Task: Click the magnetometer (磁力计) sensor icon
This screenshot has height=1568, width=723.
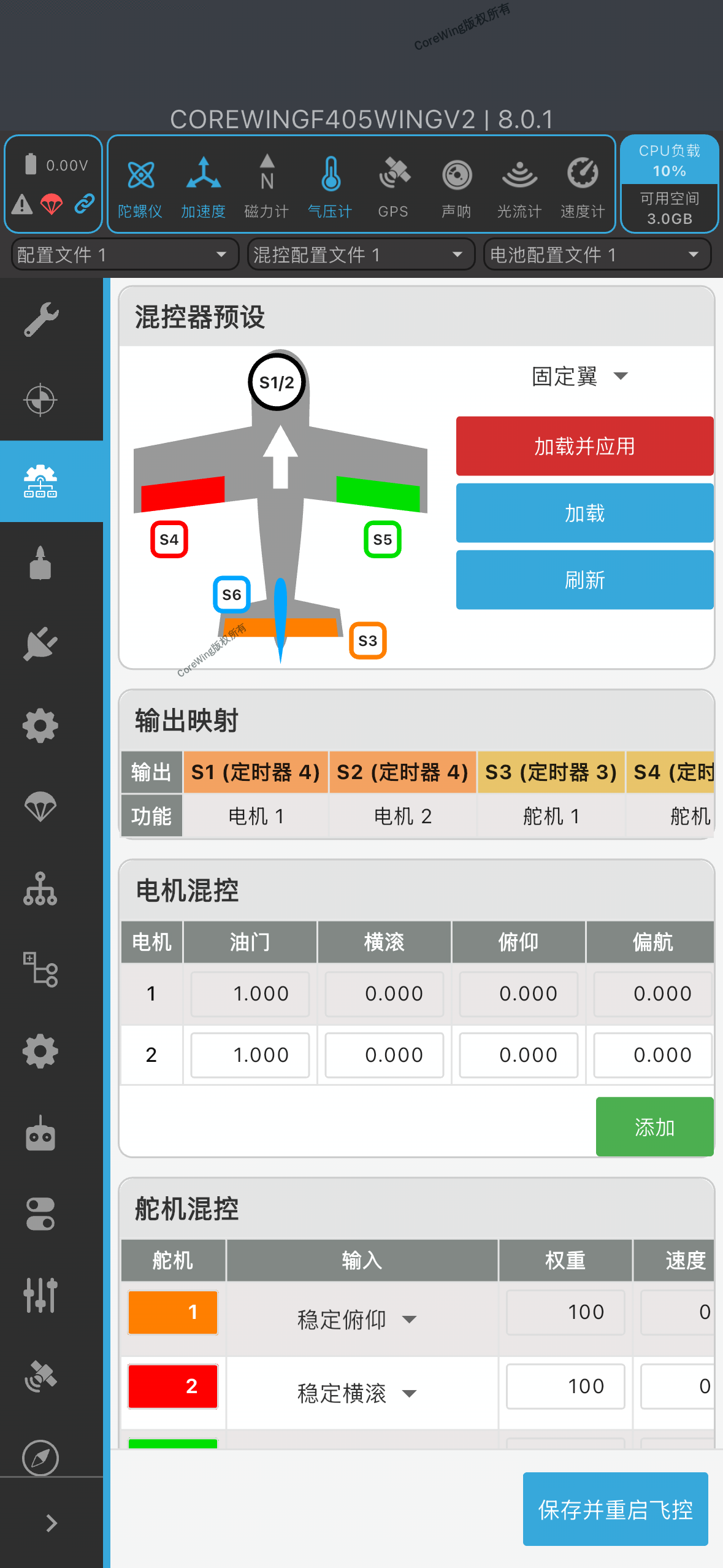Action: (x=266, y=184)
